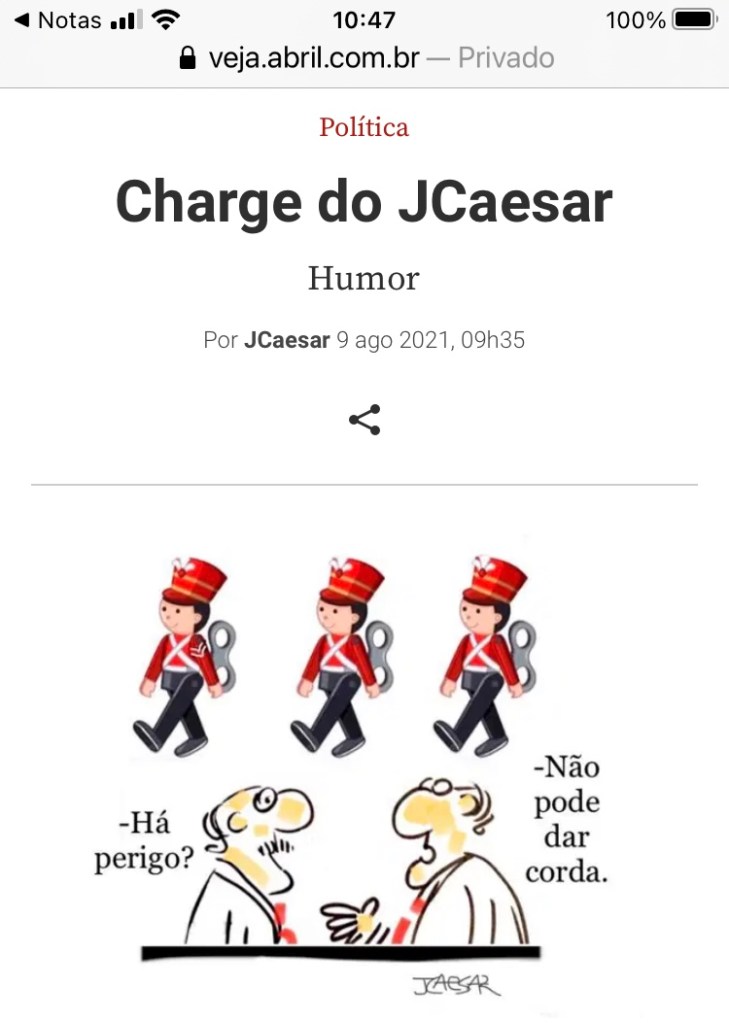Viewport: 729px width, 1023px height.
Task: Share this article
Action: [x=365, y=420]
